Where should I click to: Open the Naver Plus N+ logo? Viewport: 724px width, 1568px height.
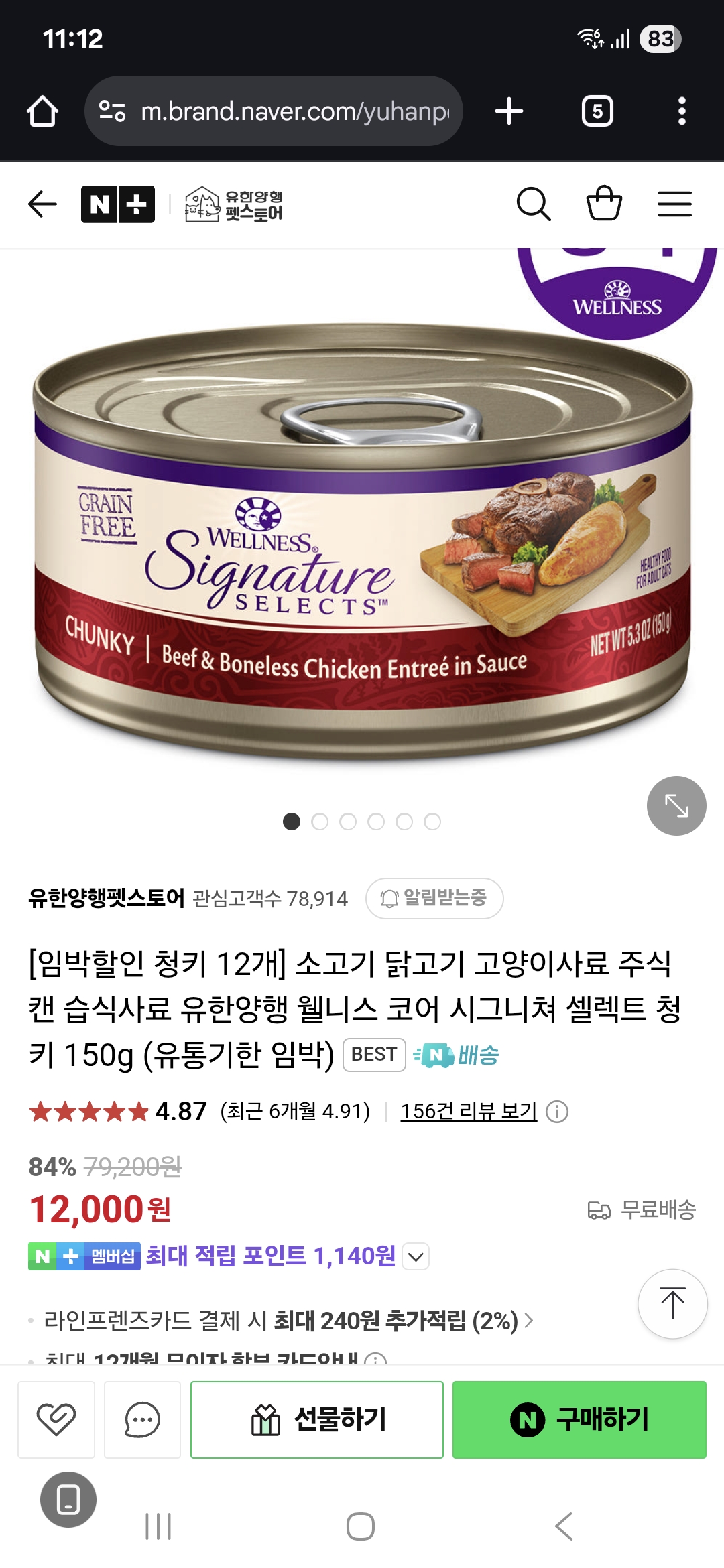coord(118,204)
